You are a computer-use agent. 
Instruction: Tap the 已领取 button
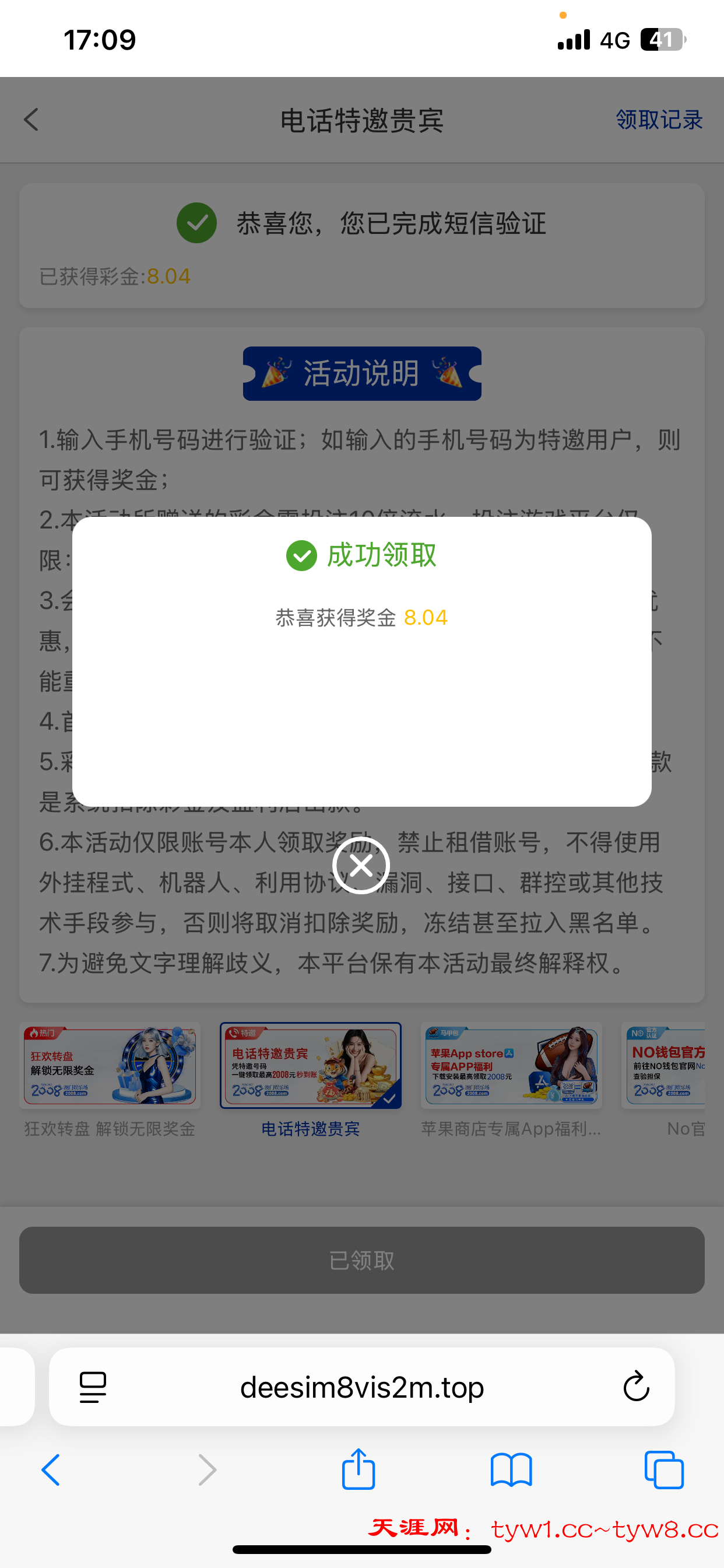[x=362, y=1260]
